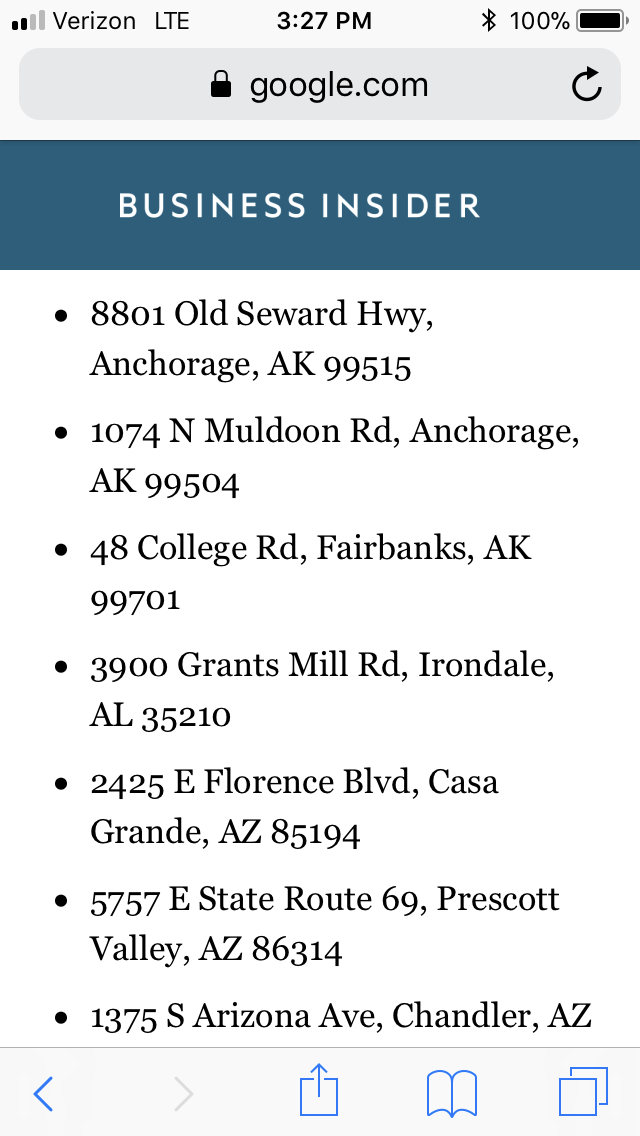The image size is (640, 1136).
Task: Open Safari bookmarks
Action: tap(451, 1093)
